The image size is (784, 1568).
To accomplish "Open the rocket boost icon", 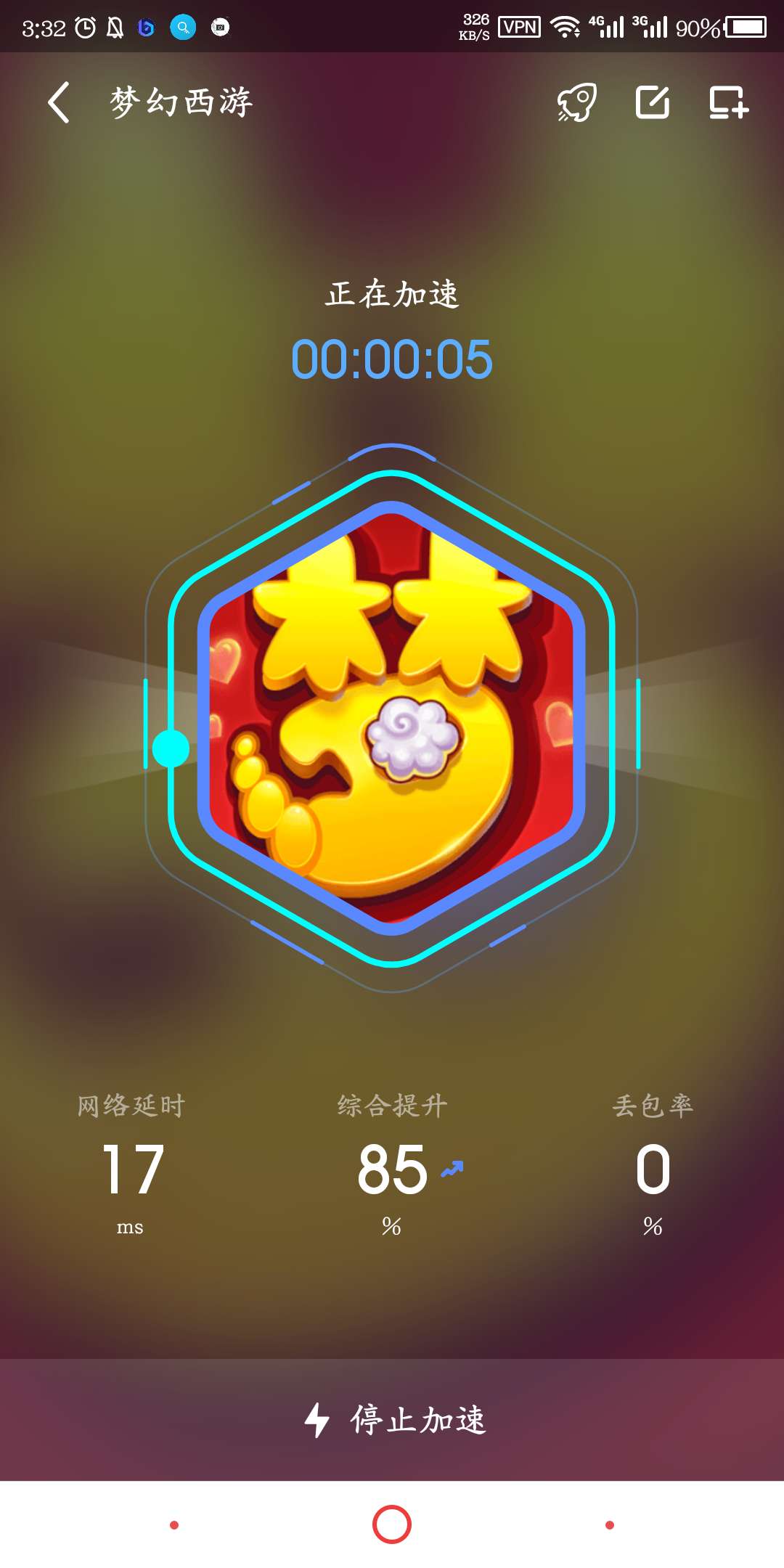I will pyautogui.click(x=577, y=102).
